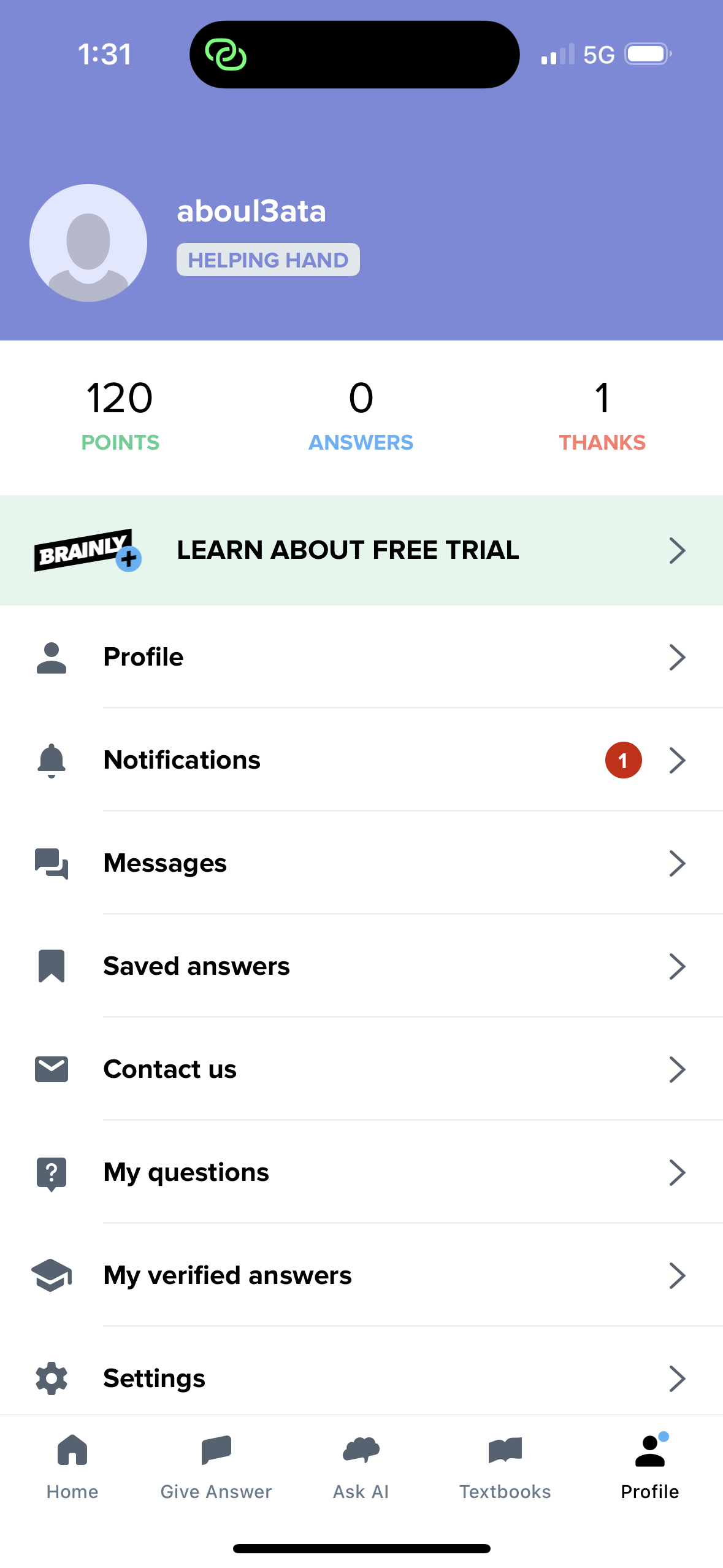723x1568 pixels.
Task: Open the My questions list
Action: pos(361,1172)
